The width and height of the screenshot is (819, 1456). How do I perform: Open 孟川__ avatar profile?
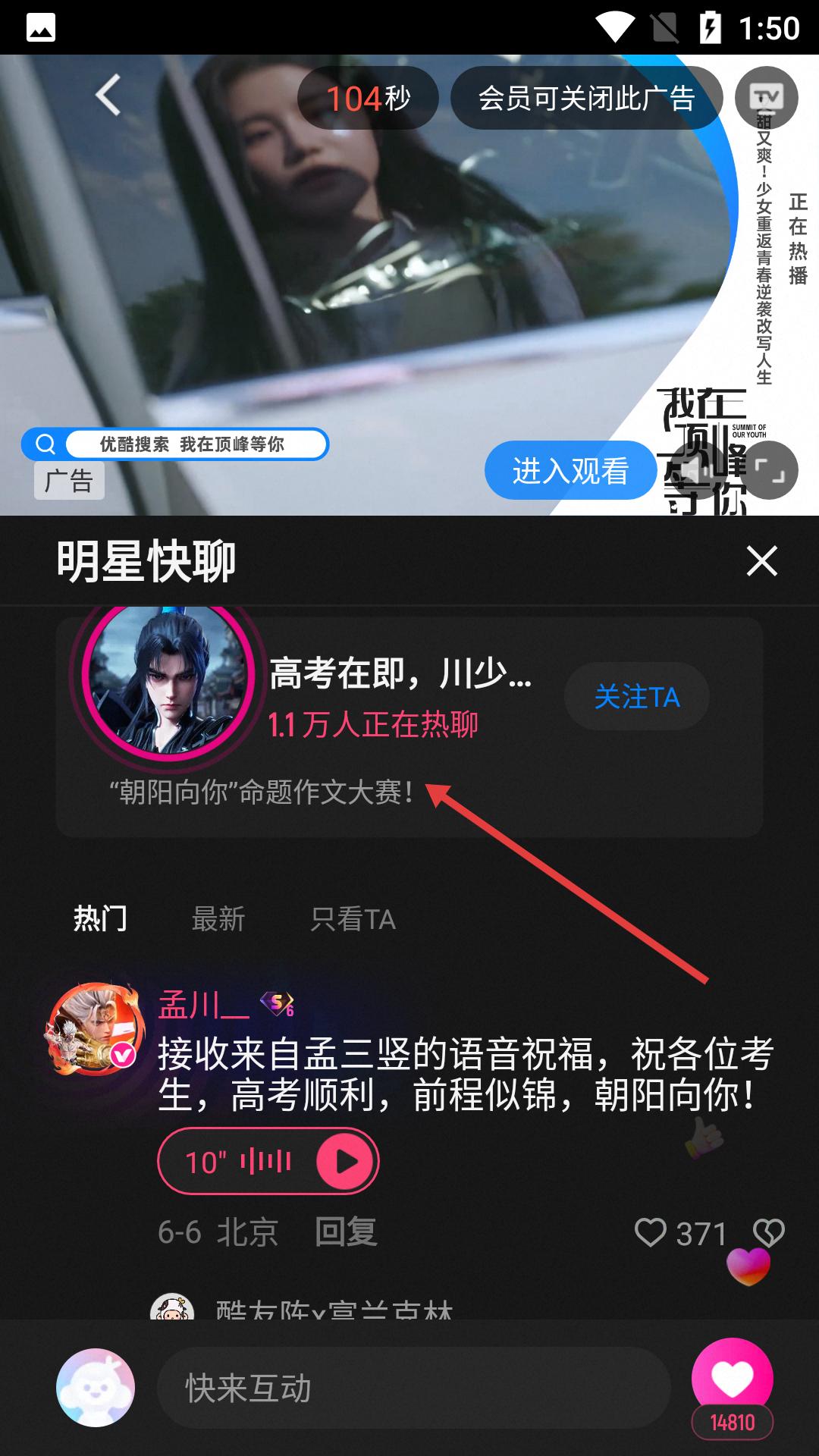(x=94, y=1030)
